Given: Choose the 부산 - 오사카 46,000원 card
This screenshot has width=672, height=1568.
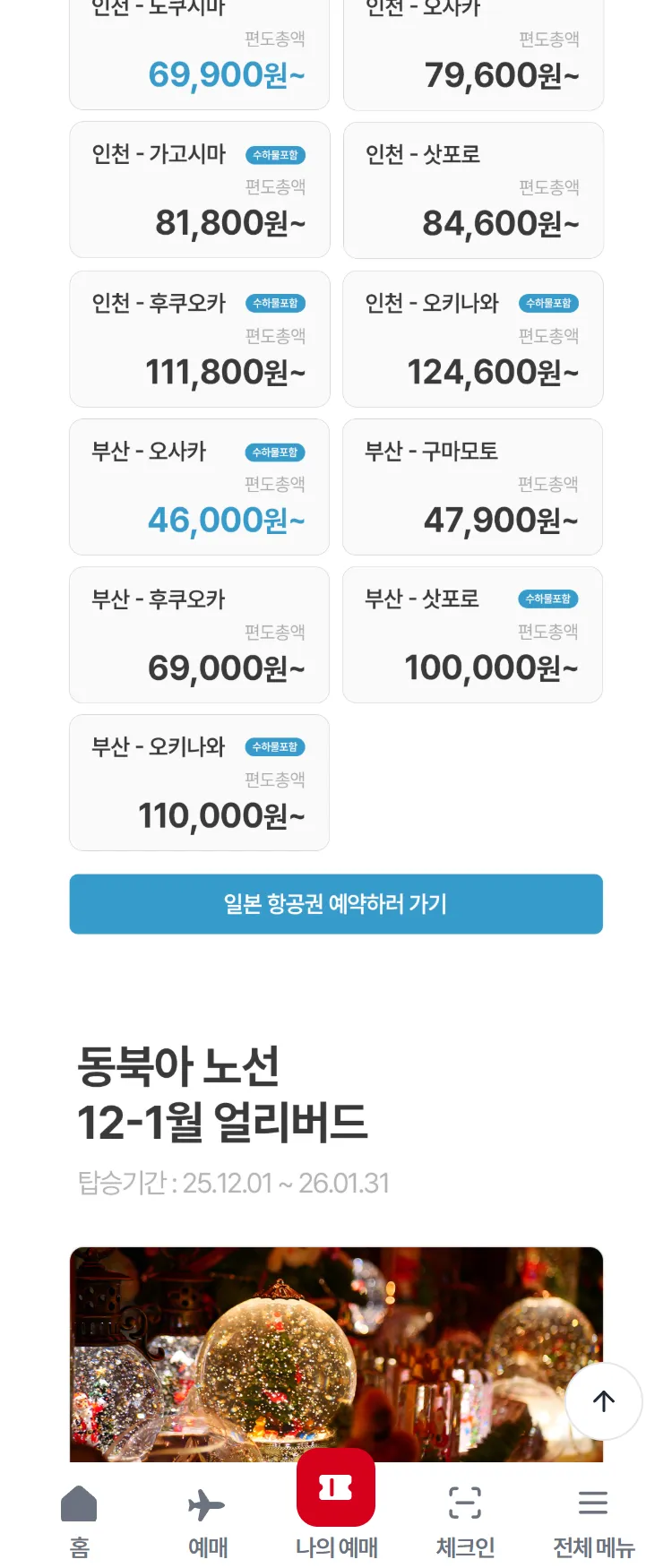Looking at the screenshot, I should pyautogui.click(x=199, y=487).
